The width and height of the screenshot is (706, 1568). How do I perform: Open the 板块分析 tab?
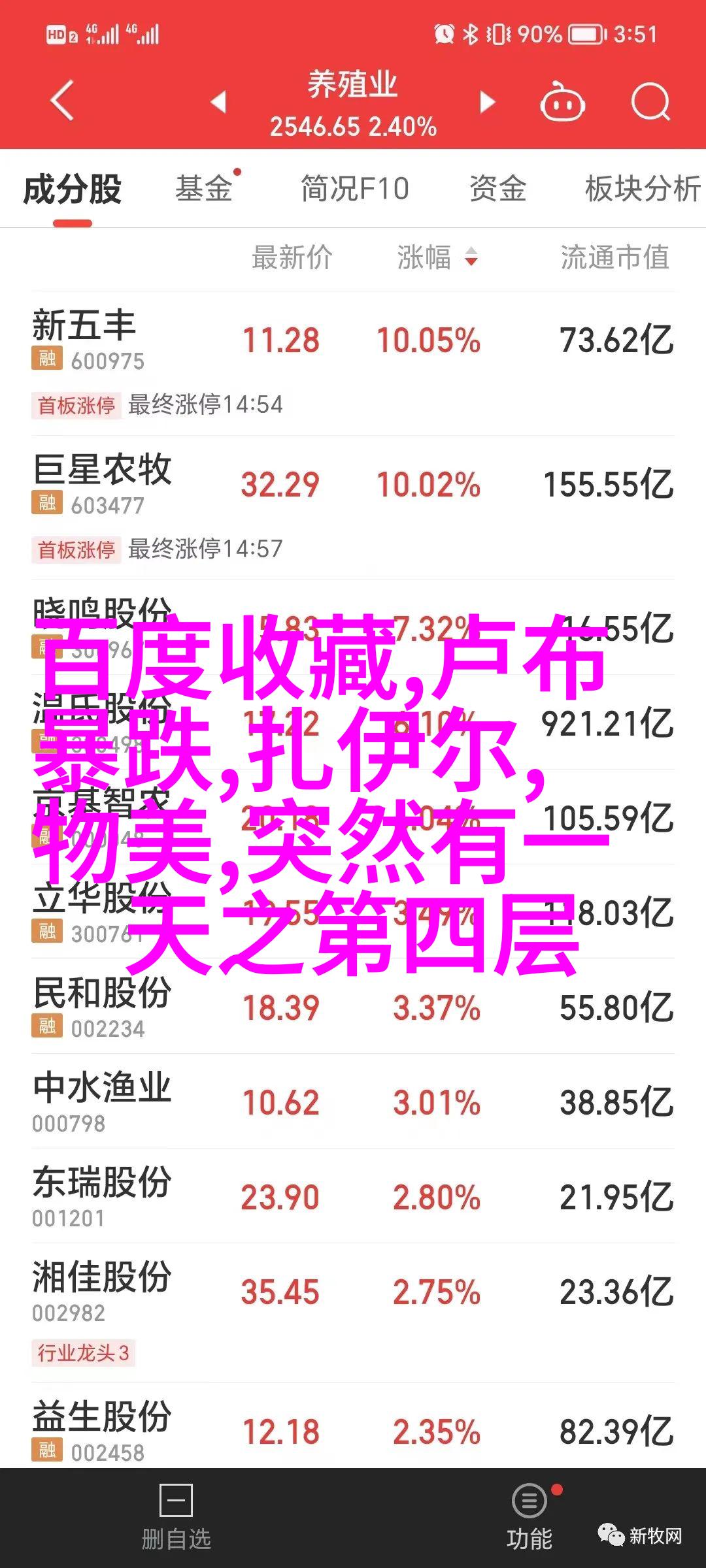click(643, 189)
